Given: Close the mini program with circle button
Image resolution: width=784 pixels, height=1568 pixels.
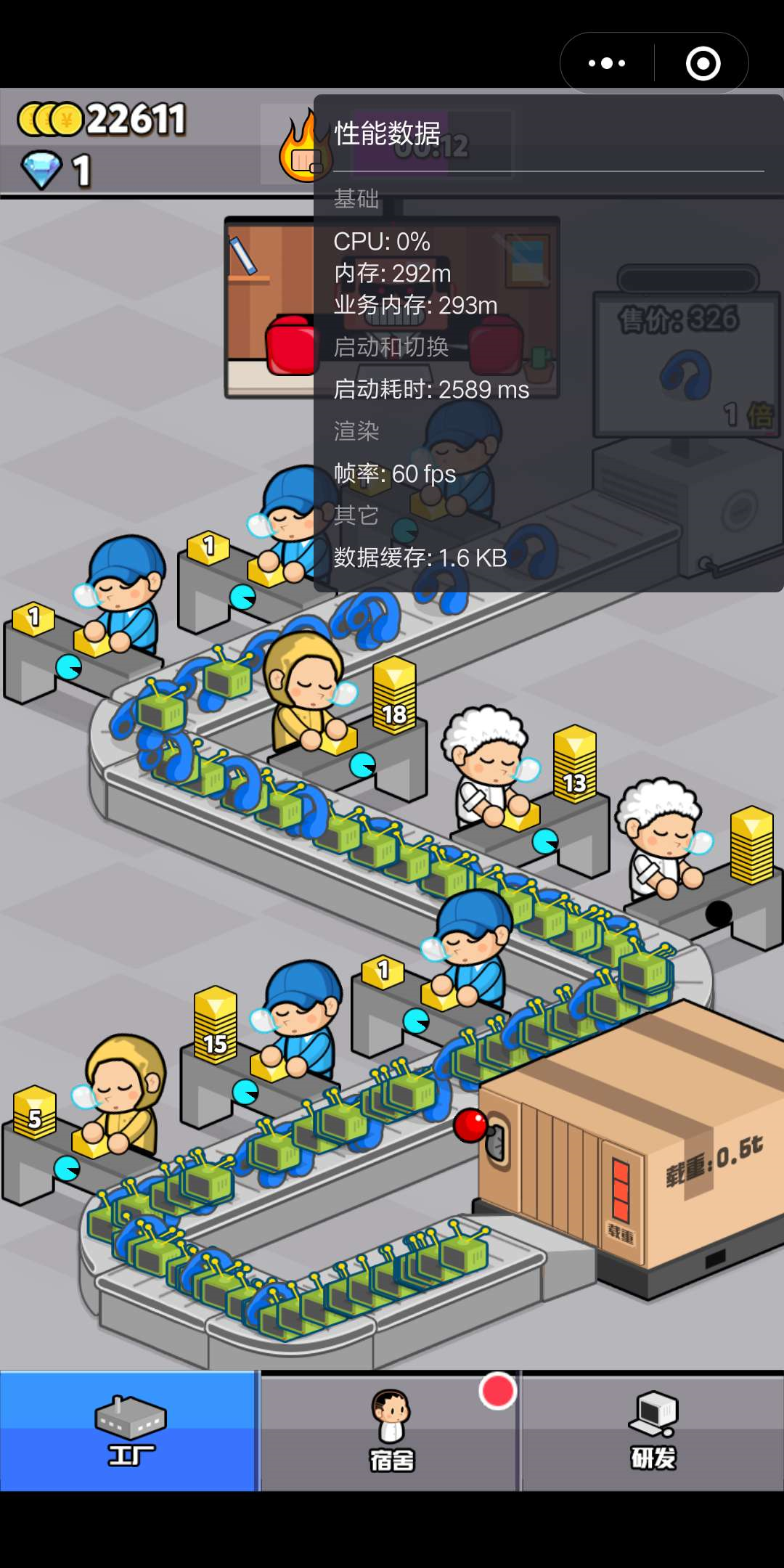Looking at the screenshot, I should 703,63.
